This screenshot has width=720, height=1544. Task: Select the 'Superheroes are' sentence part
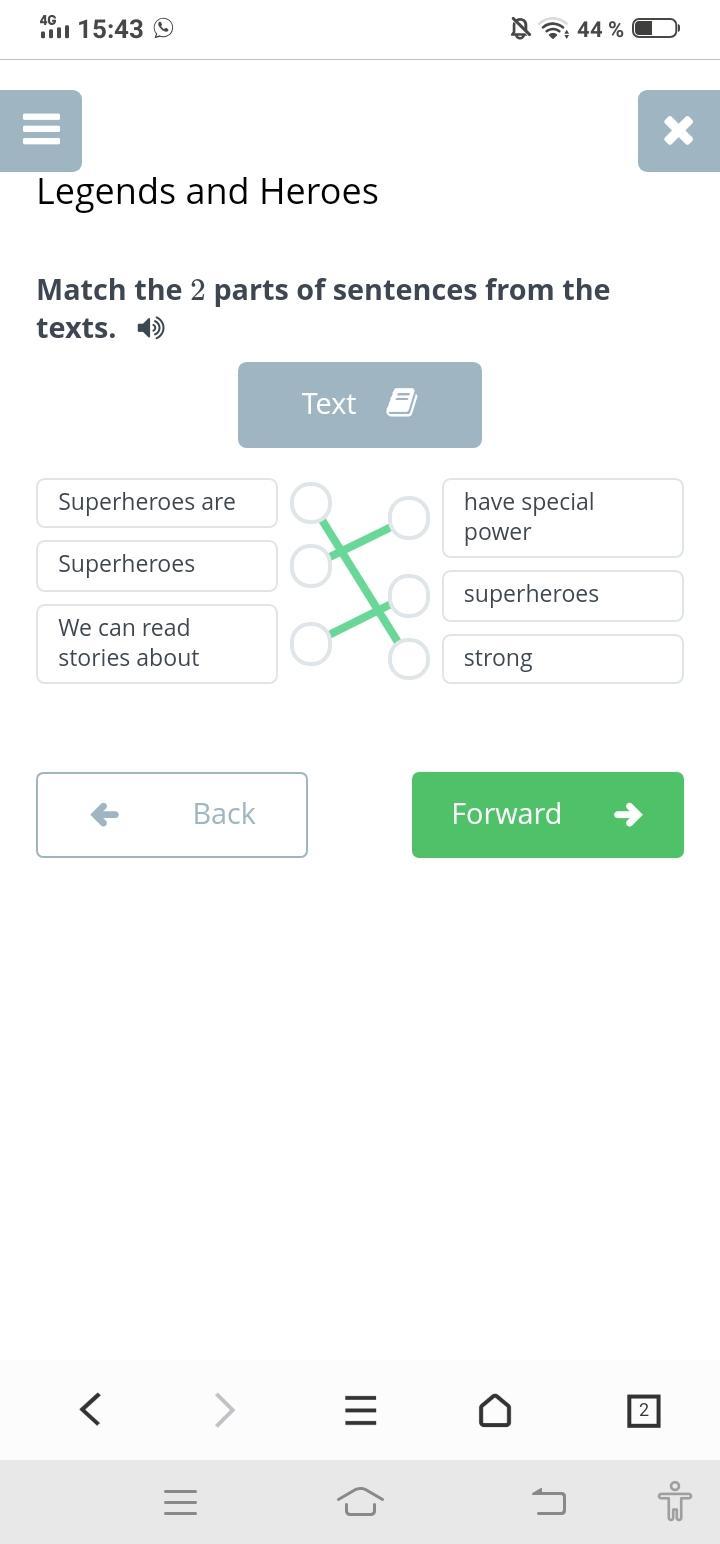pos(157,502)
